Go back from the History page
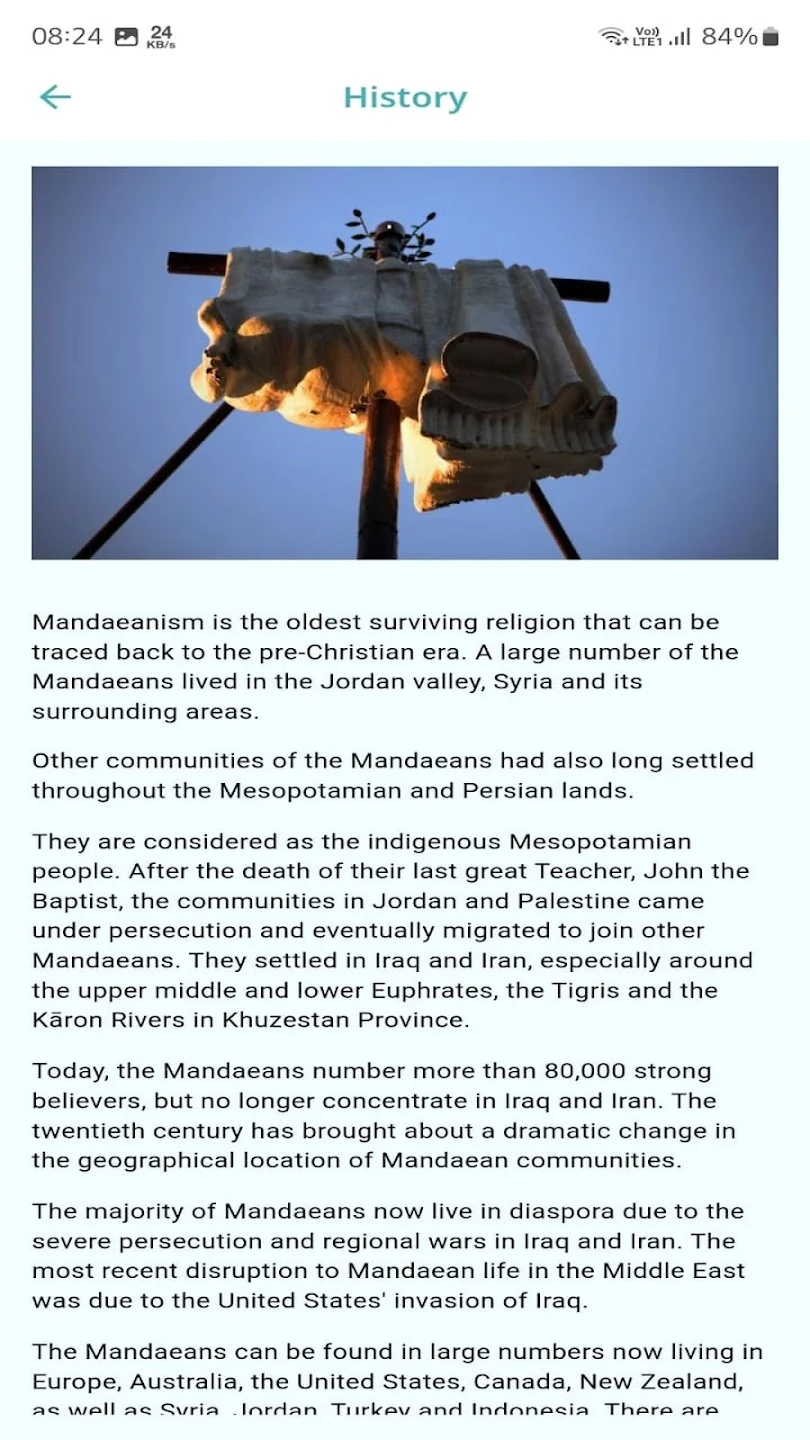 point(55,97)
